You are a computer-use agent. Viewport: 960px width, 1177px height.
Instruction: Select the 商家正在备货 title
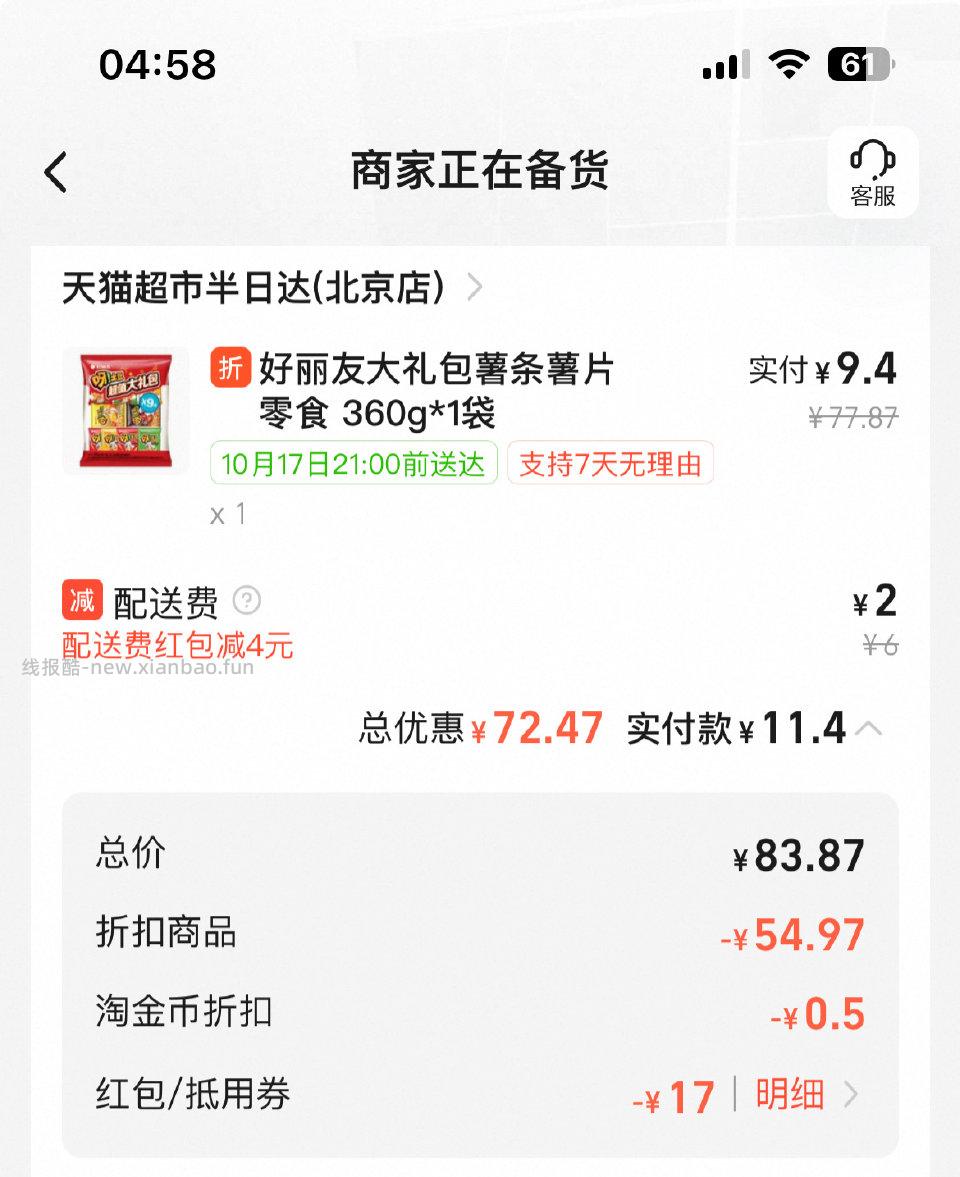coord(480,170)
